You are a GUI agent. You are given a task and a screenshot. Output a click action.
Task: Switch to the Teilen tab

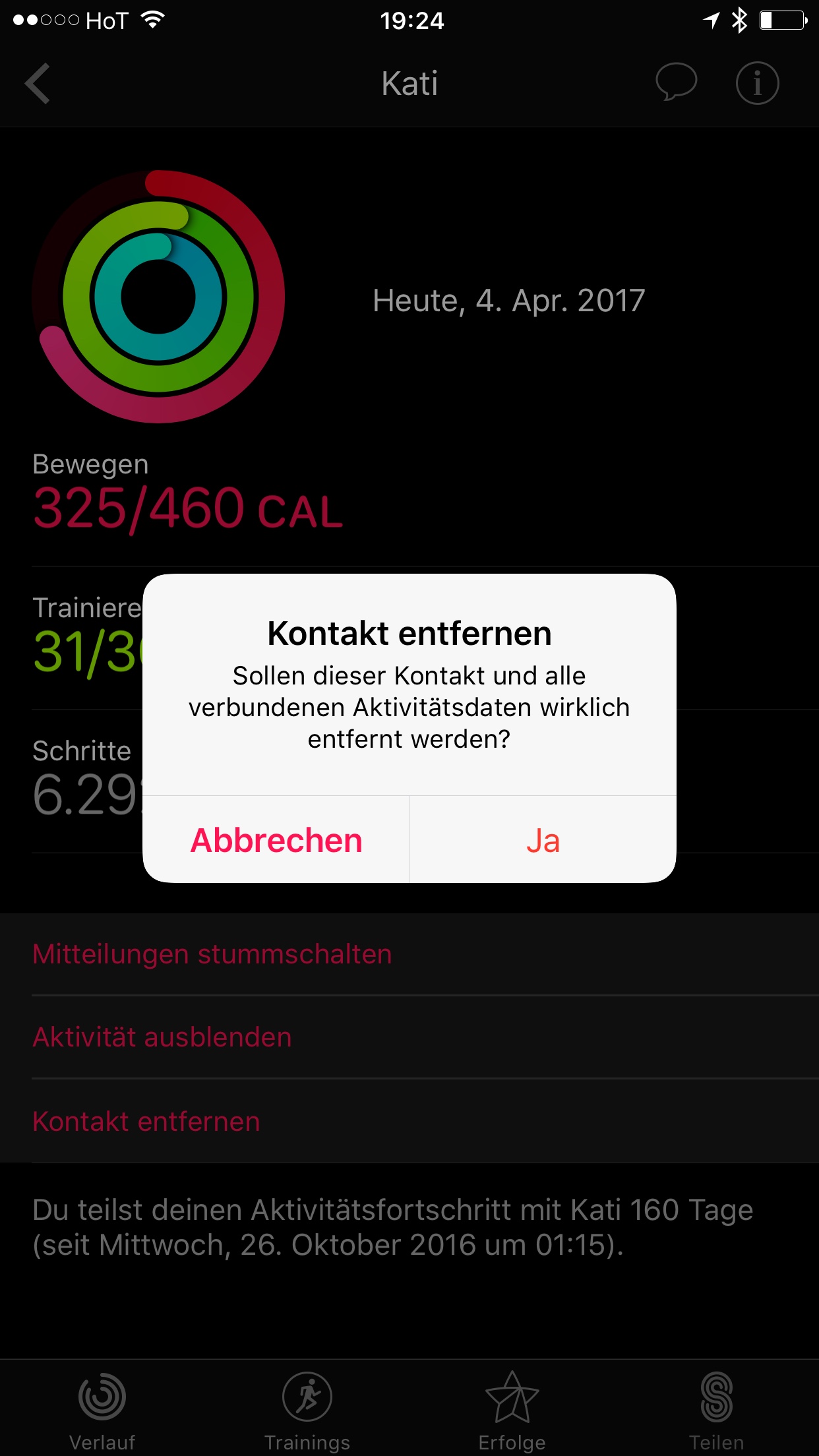717,1409
